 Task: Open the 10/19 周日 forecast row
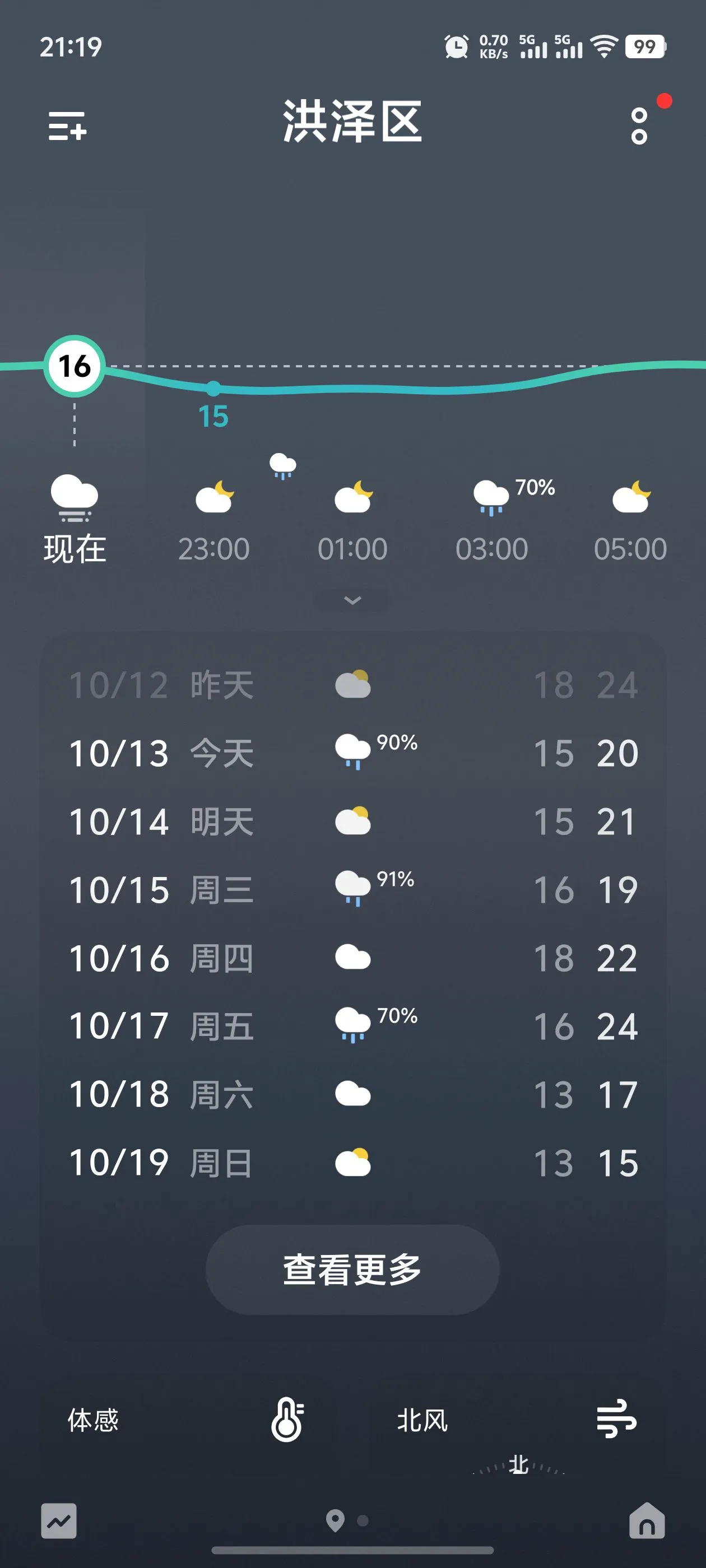click(x=352, y=1163)
